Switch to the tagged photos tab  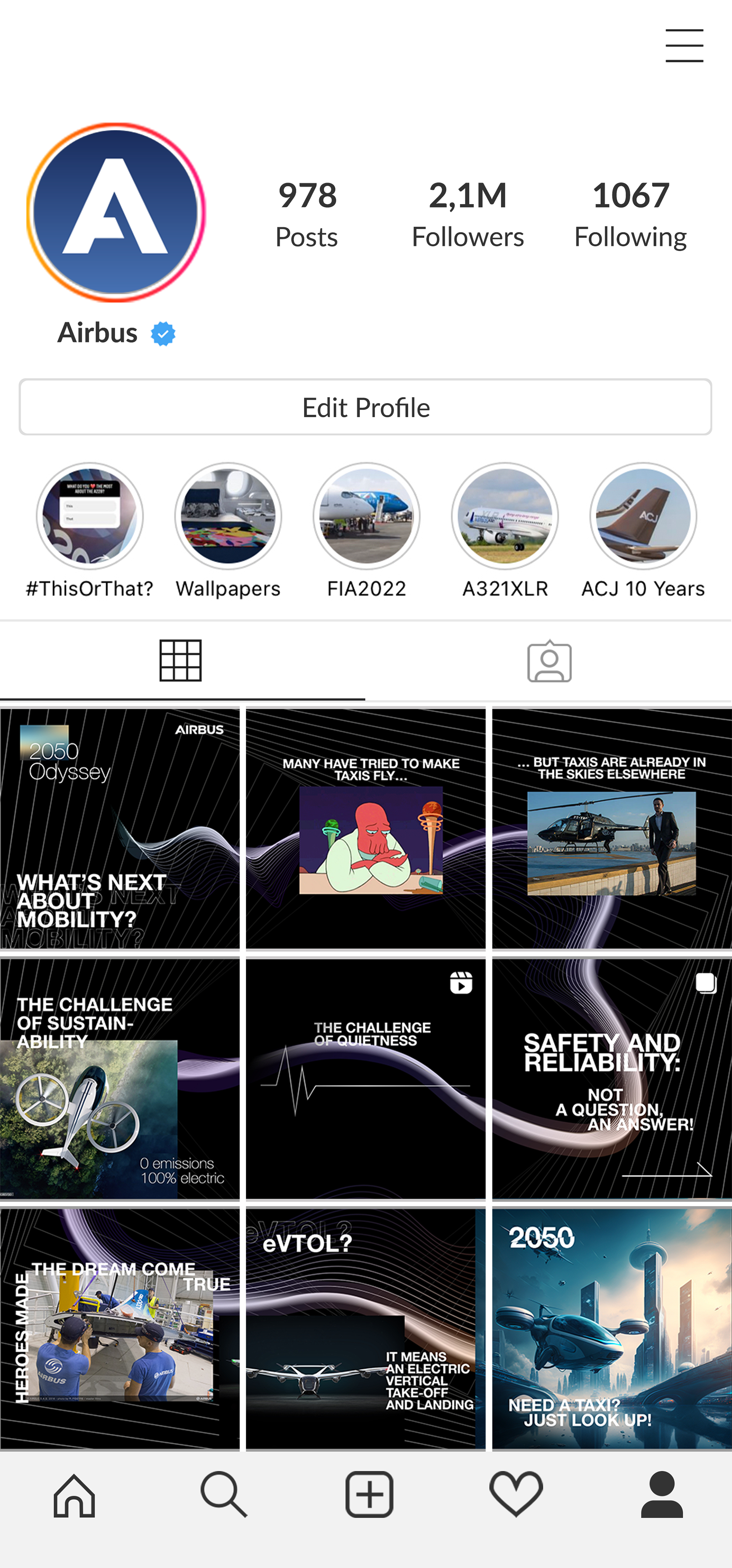(x=549, y=661)
